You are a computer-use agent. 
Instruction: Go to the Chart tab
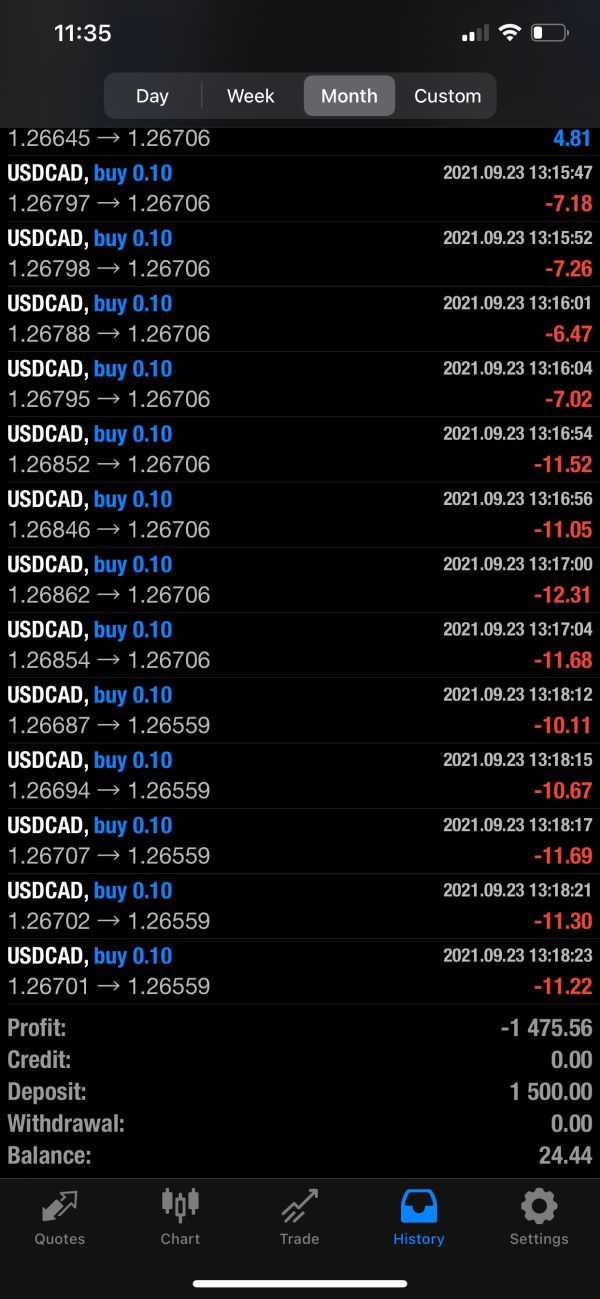180,1218
